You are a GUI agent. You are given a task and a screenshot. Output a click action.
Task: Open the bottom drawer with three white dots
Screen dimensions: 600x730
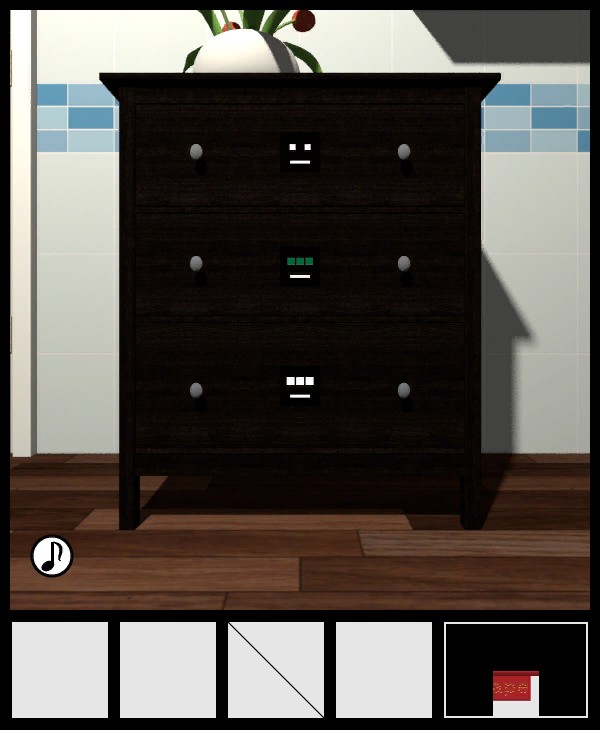300,386
